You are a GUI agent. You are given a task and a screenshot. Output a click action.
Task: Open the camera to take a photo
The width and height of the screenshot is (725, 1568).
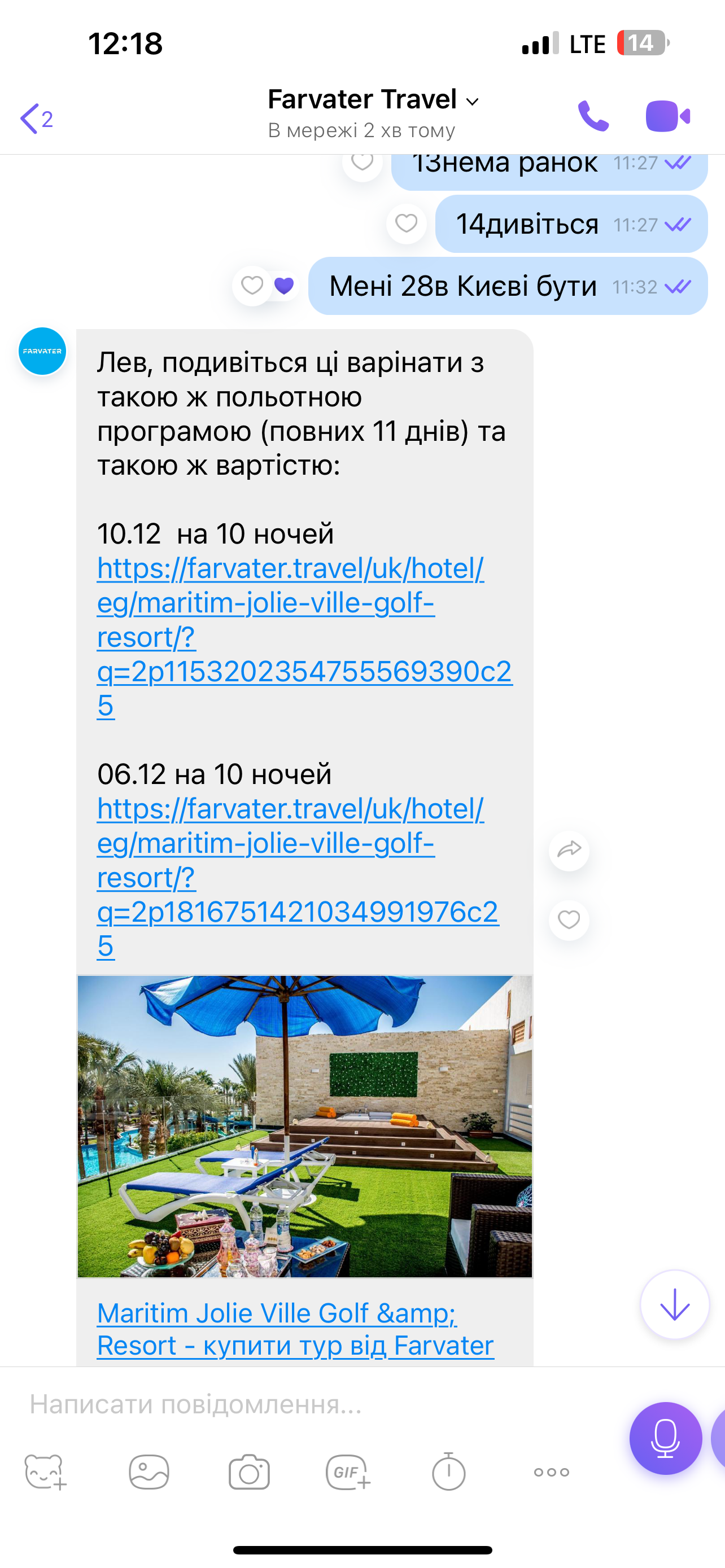[x=249, y=1472]
